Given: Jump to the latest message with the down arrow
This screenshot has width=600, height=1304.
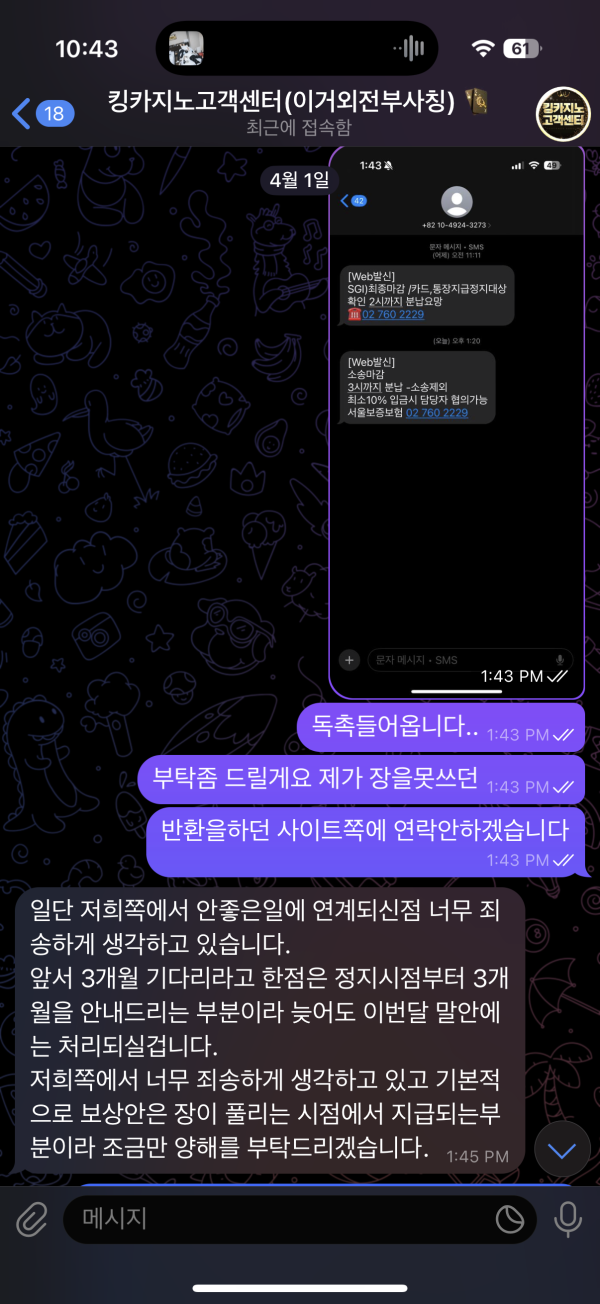Looking at the screenshot, I should pos(562,1150).
